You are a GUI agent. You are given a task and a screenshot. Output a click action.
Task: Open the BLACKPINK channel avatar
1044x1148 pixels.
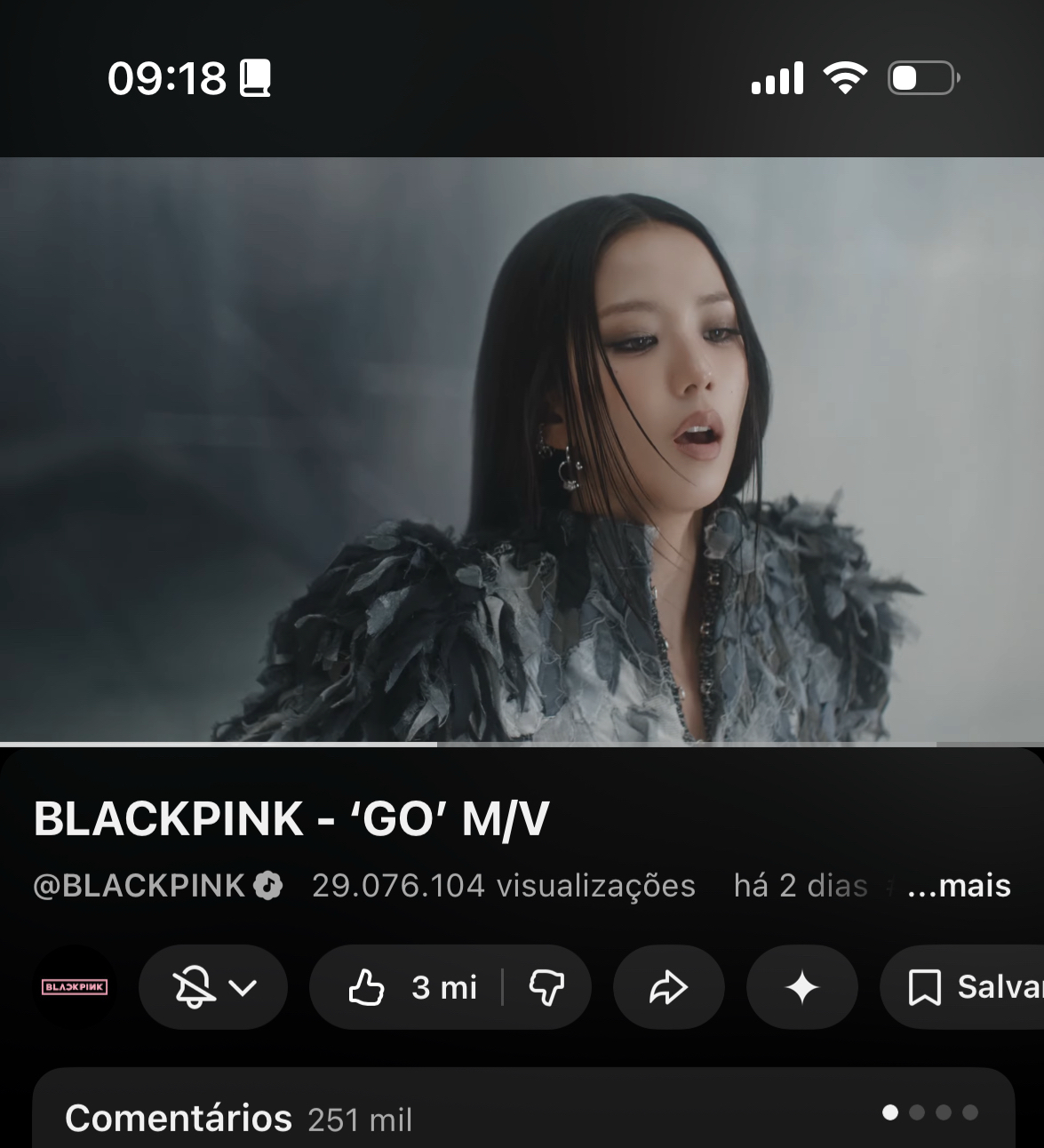pyautogui.click(x=75, y=987)
